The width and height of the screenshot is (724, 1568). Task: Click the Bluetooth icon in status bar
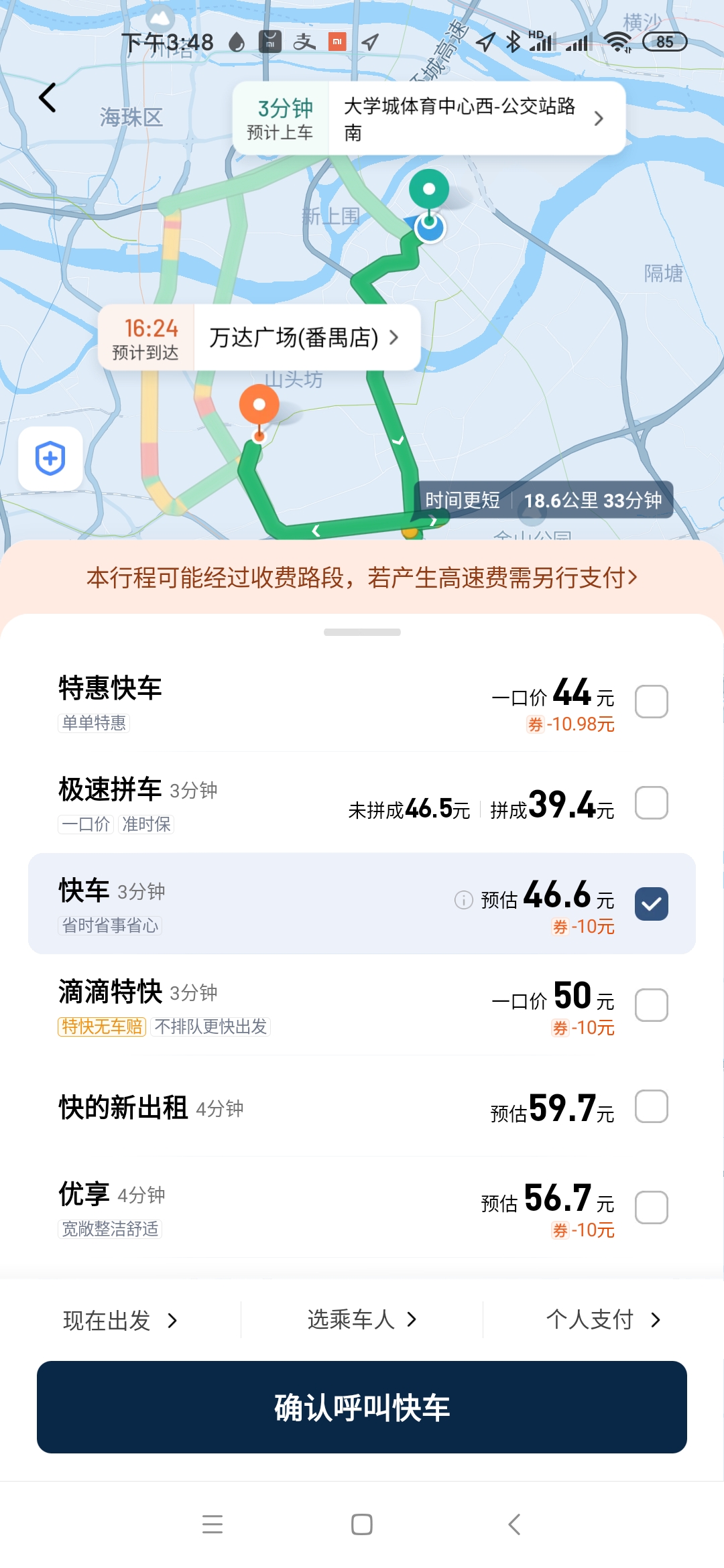[514, 42]
